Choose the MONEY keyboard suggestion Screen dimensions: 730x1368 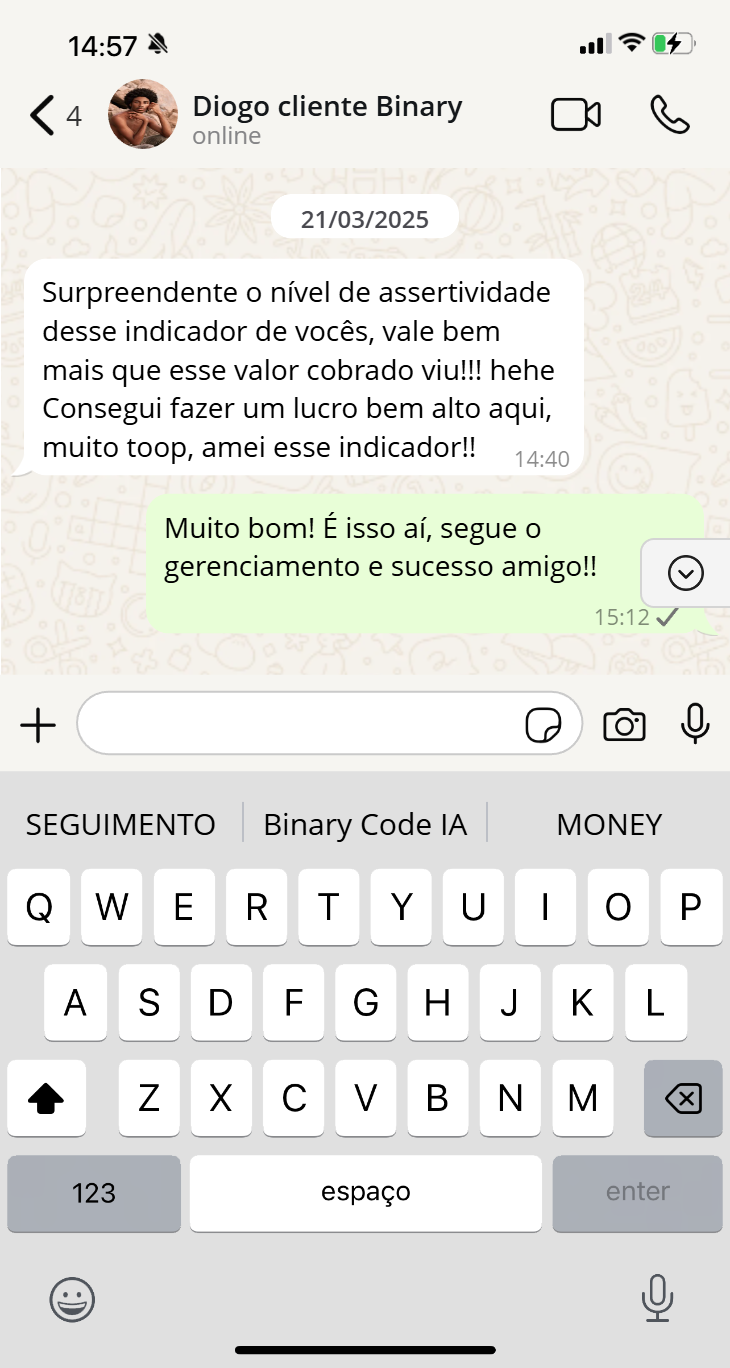(x=609, y=824)
